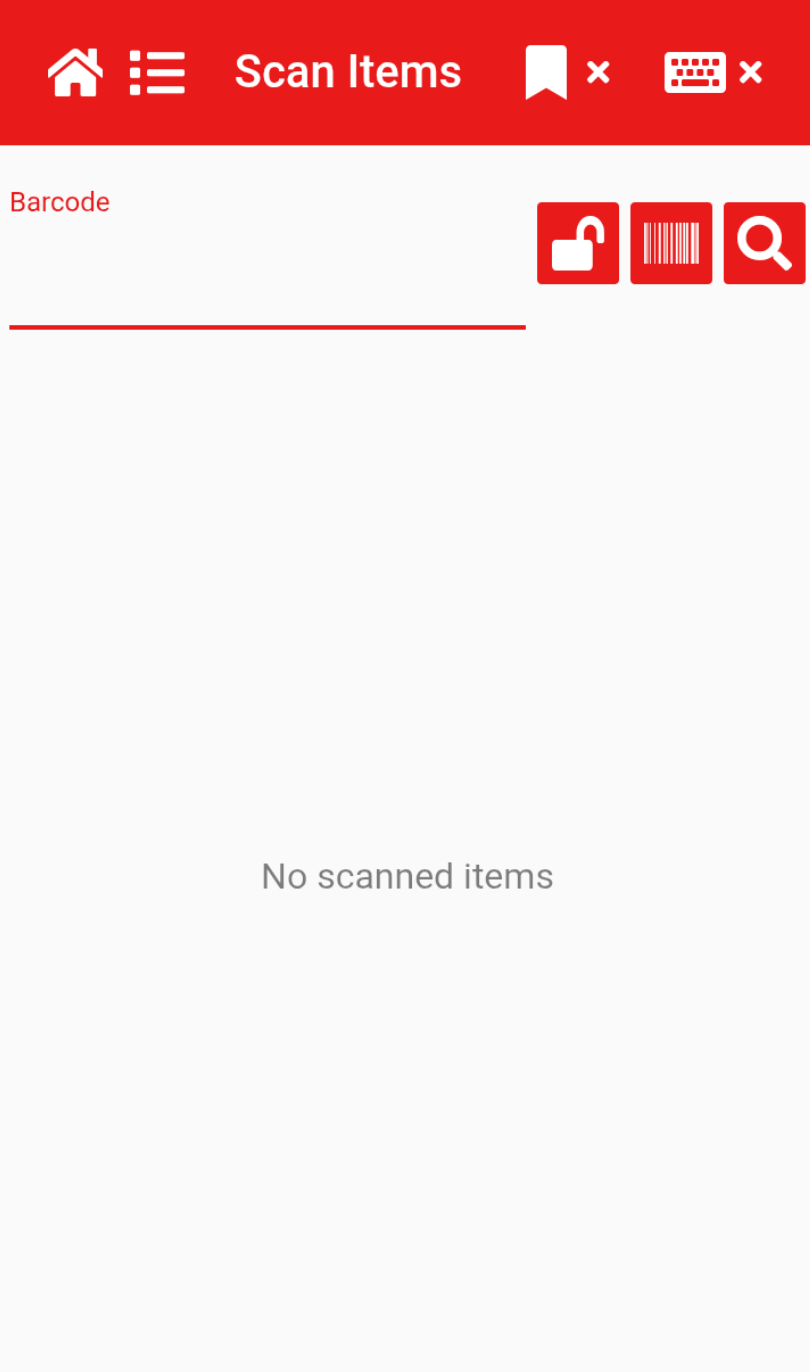Viewport: 810px width, 1372px height.
Task: Open the list menu icon
Action: point(157,73)
